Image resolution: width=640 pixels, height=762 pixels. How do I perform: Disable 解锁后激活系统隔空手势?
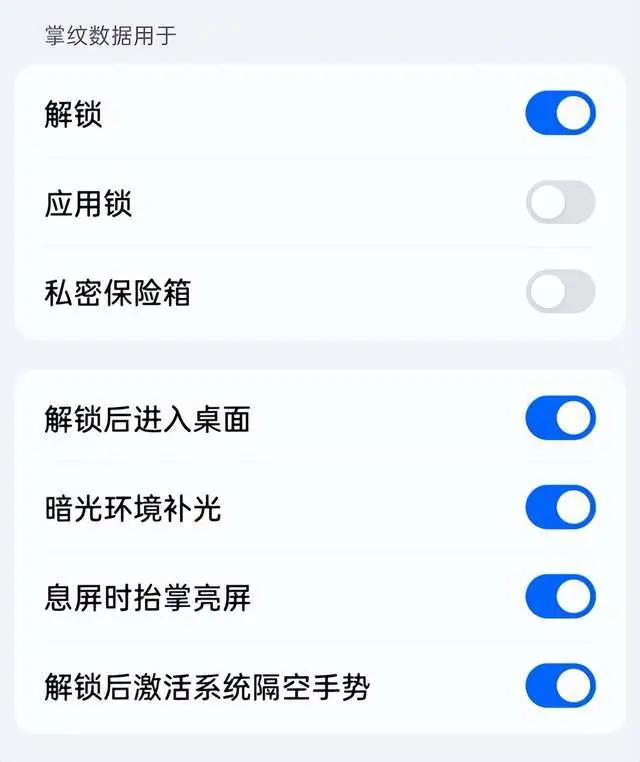tap(560, 686)
